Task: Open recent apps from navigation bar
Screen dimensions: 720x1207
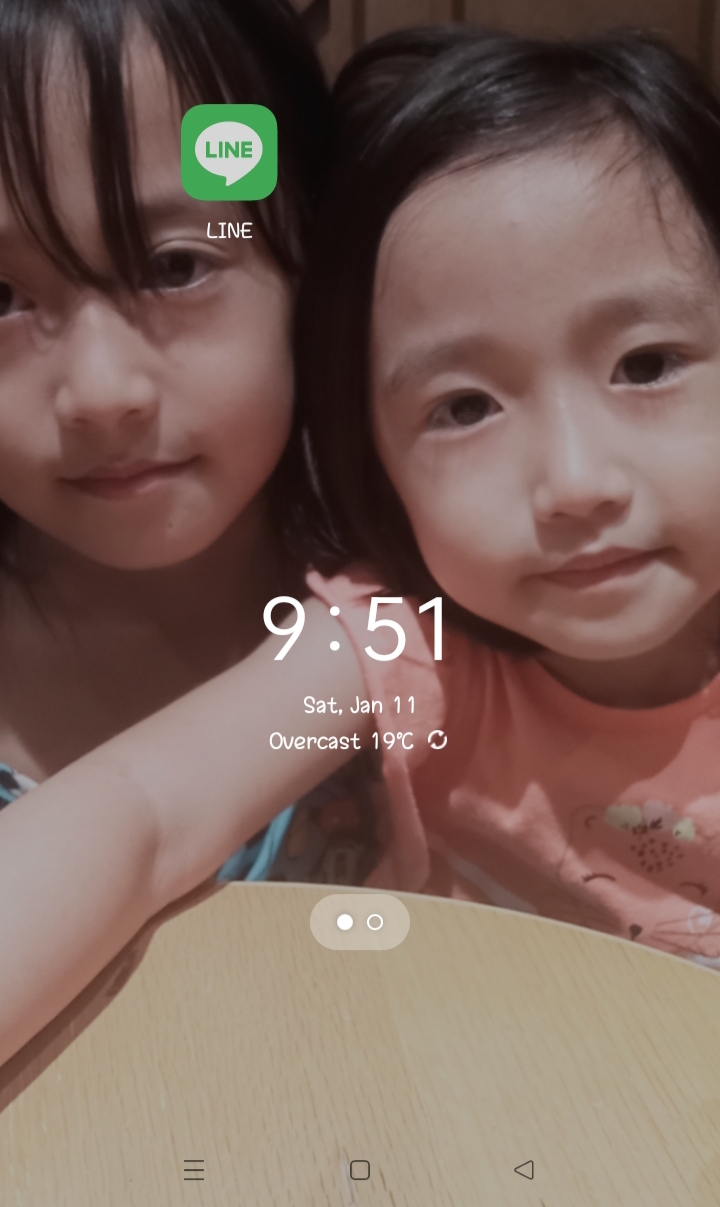Action: (194, 1170)
